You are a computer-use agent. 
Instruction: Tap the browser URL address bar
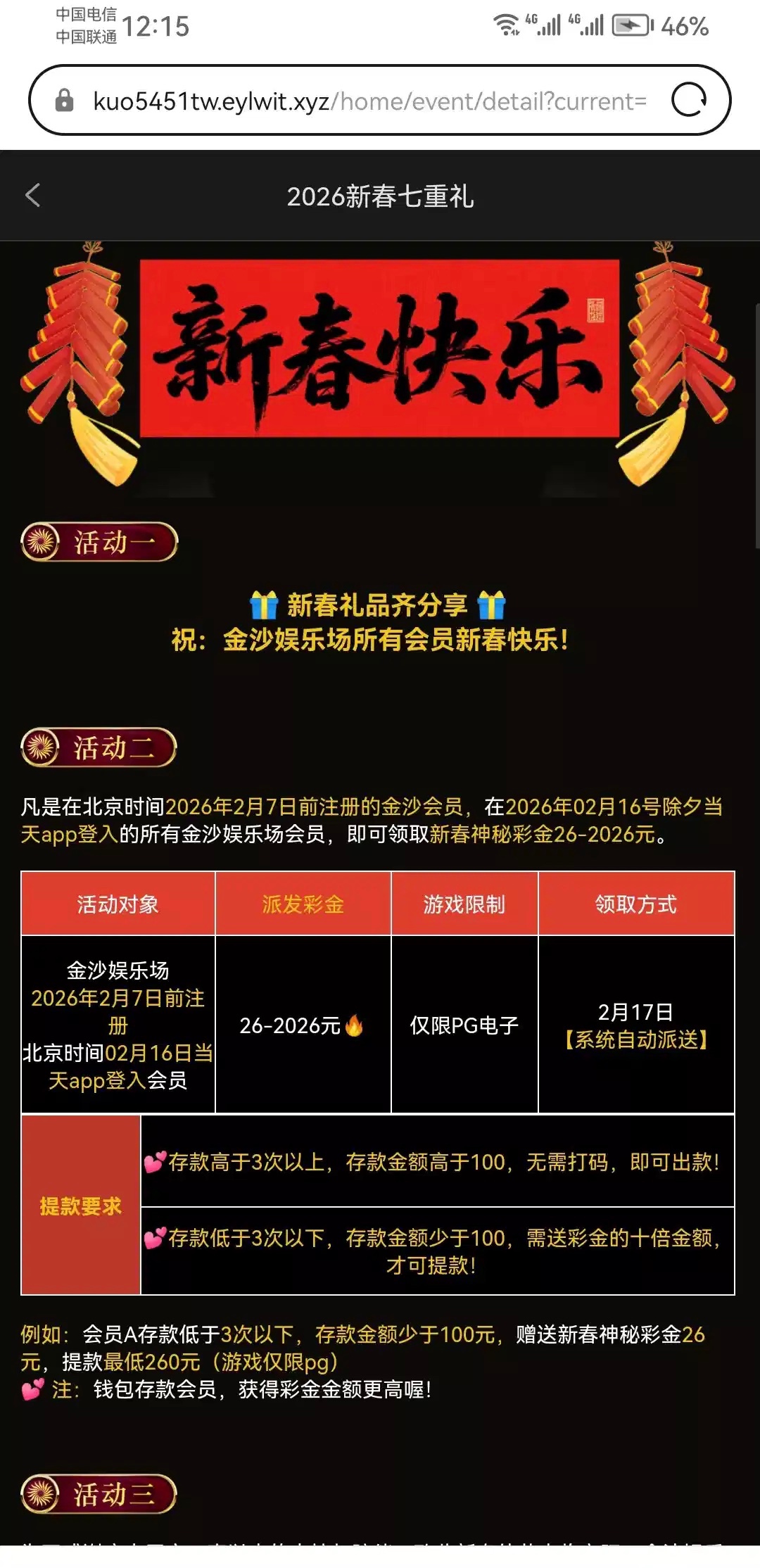pos(369,101)
